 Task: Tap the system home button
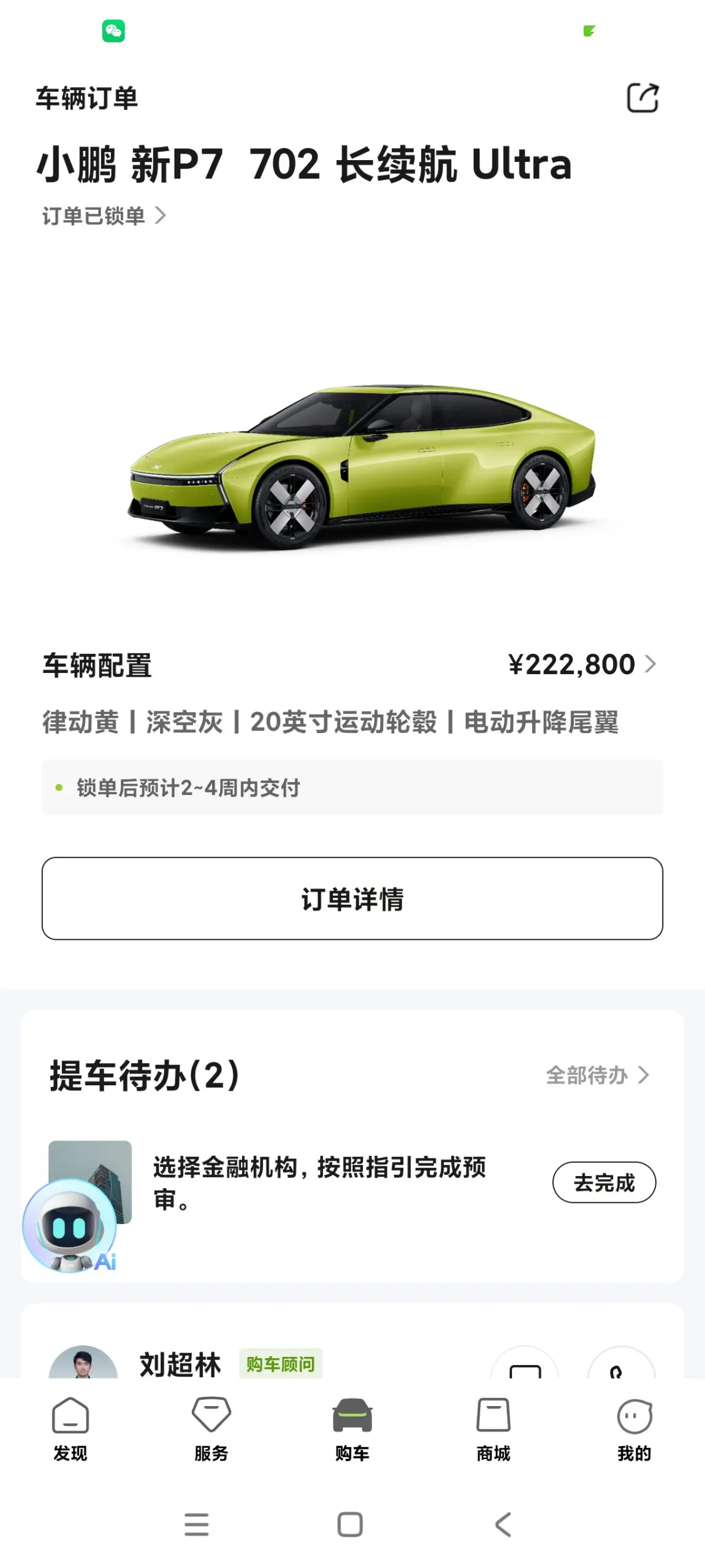[350, 1524]
